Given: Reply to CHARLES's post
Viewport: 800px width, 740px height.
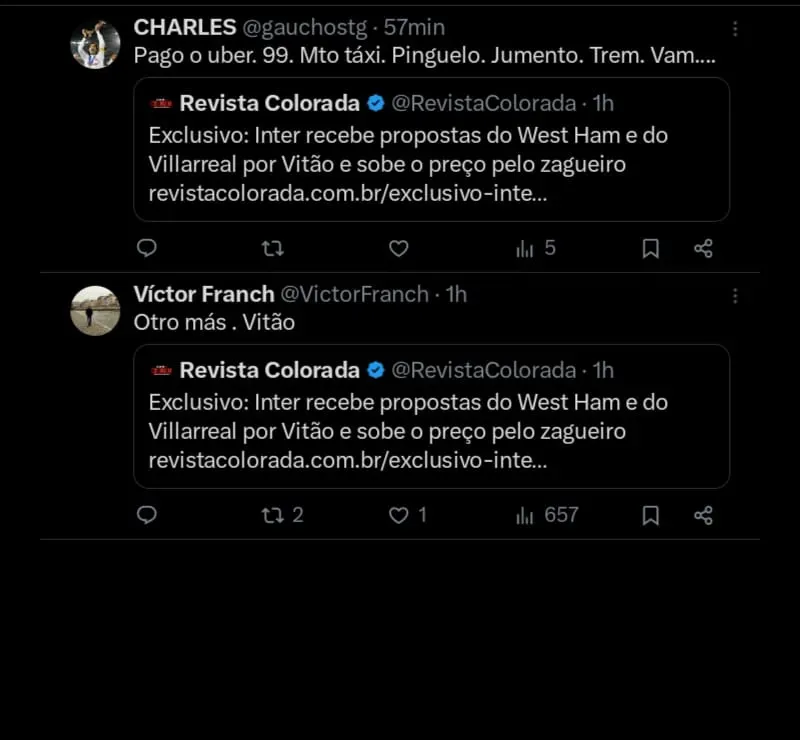Looking at the screenshot, I should 147,248.
